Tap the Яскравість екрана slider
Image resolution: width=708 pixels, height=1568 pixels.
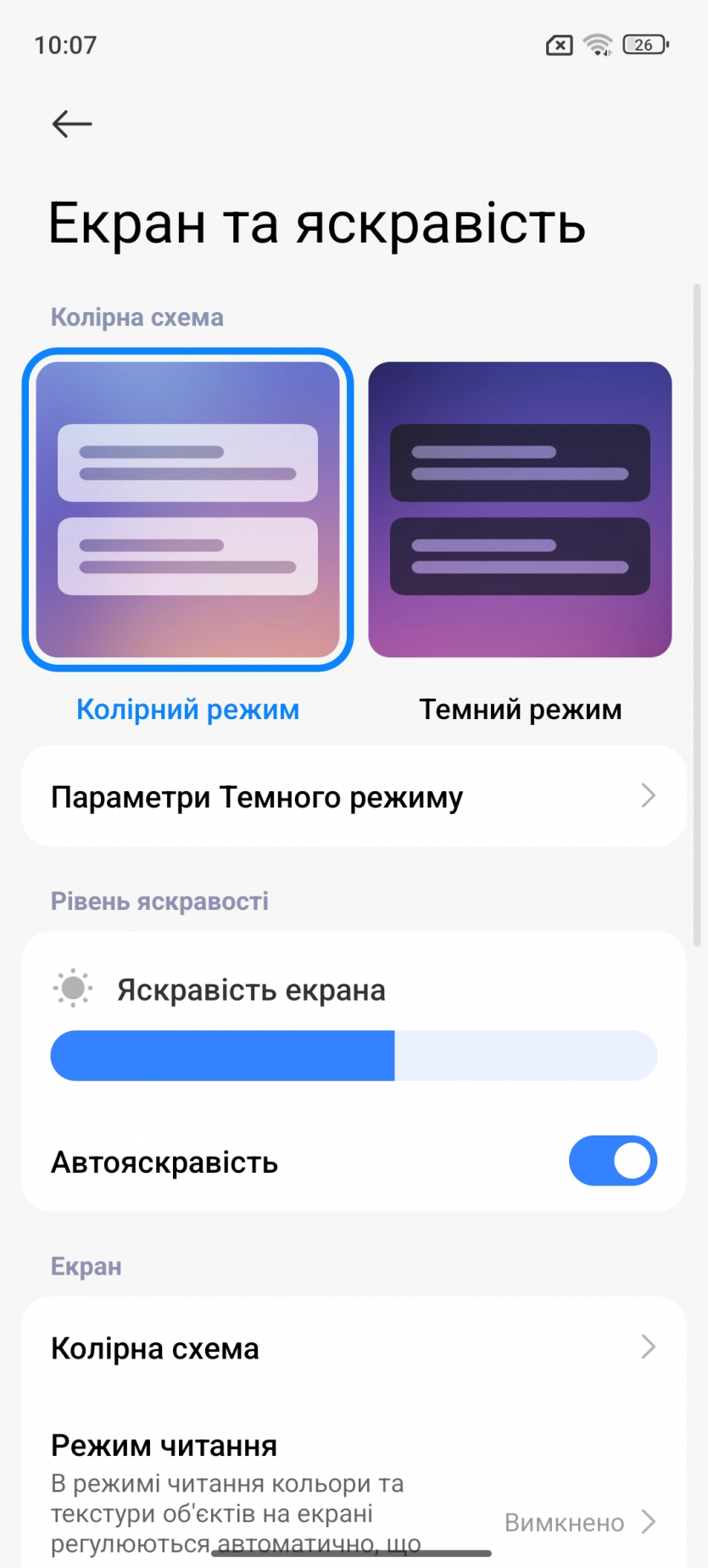point(354,1056)
